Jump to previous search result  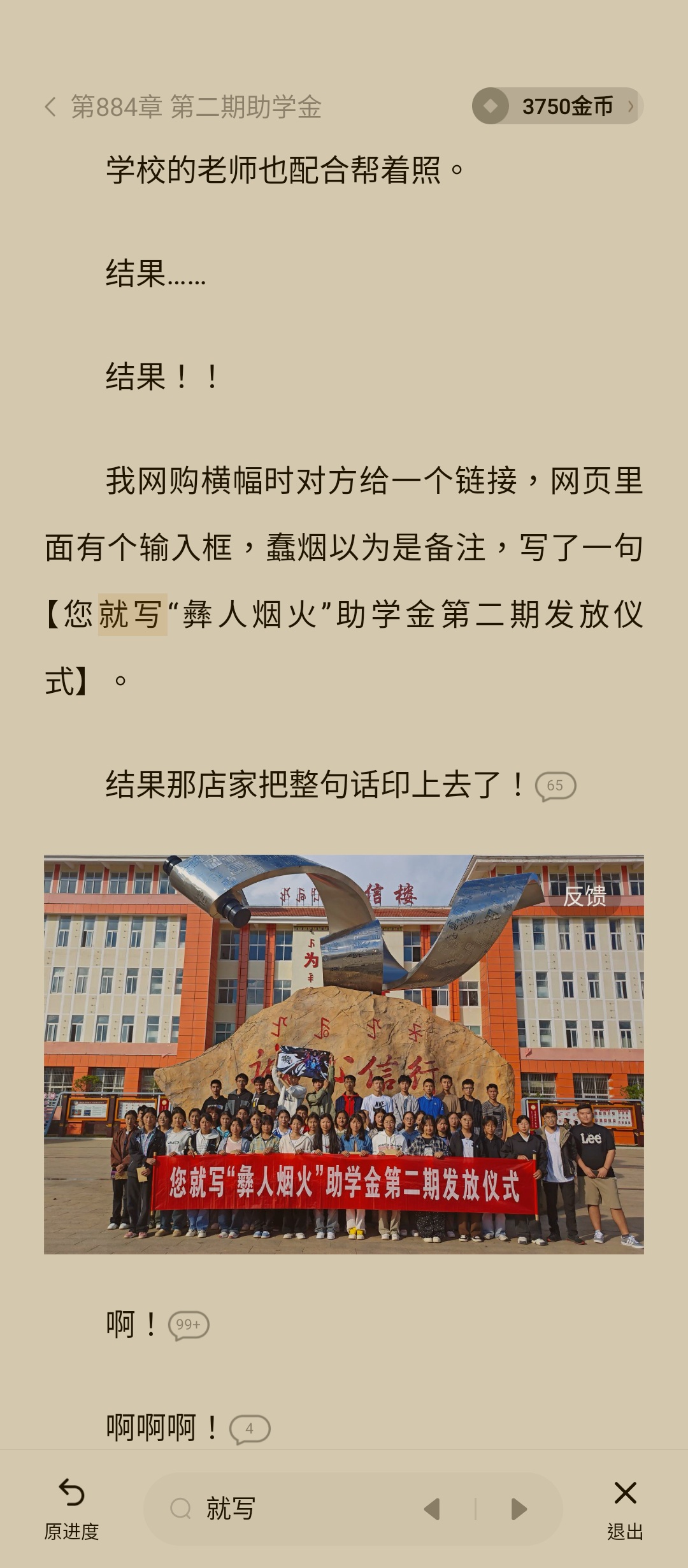click(433, 1509)
